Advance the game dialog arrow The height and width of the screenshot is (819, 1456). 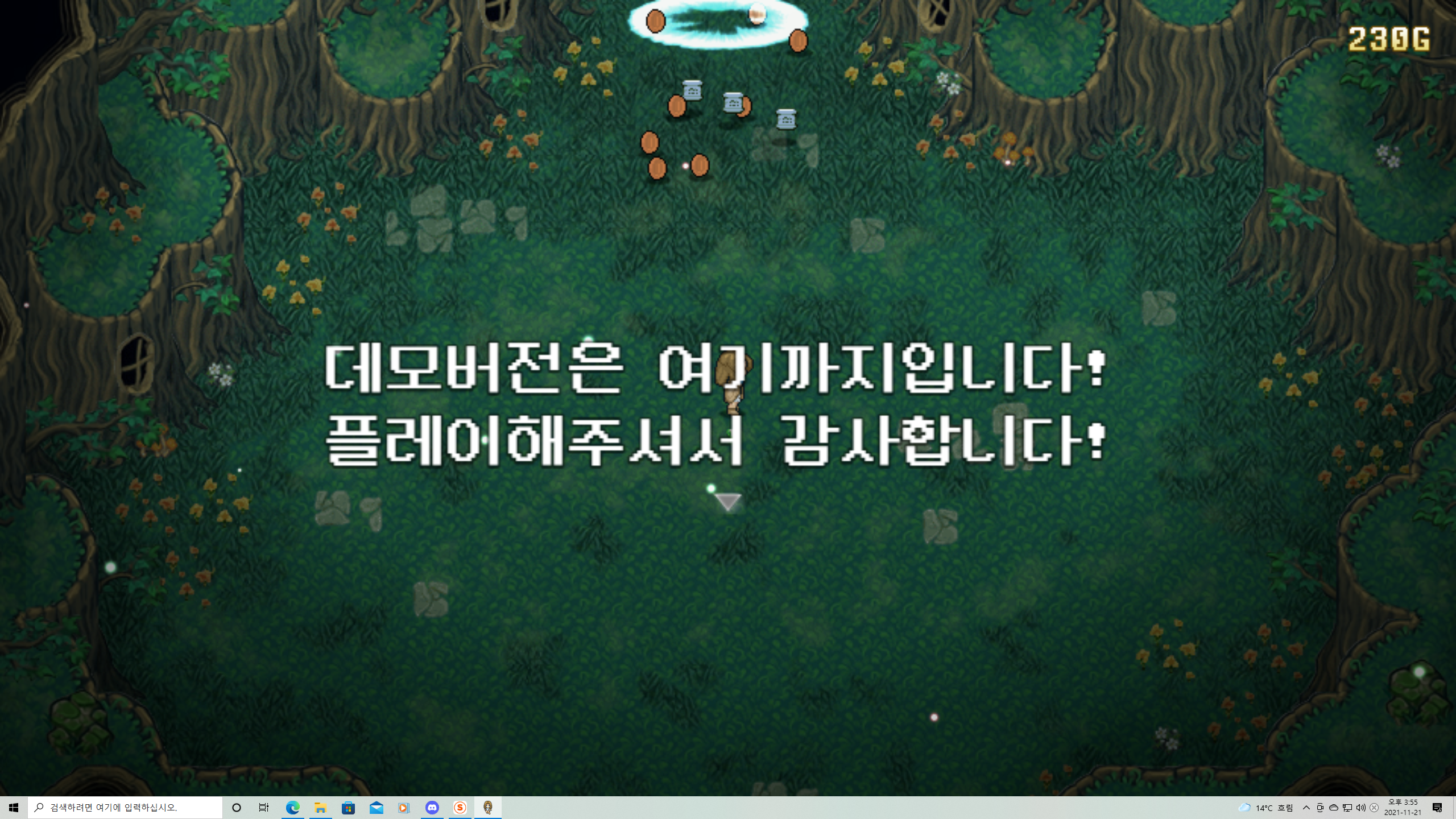(727, 502)
